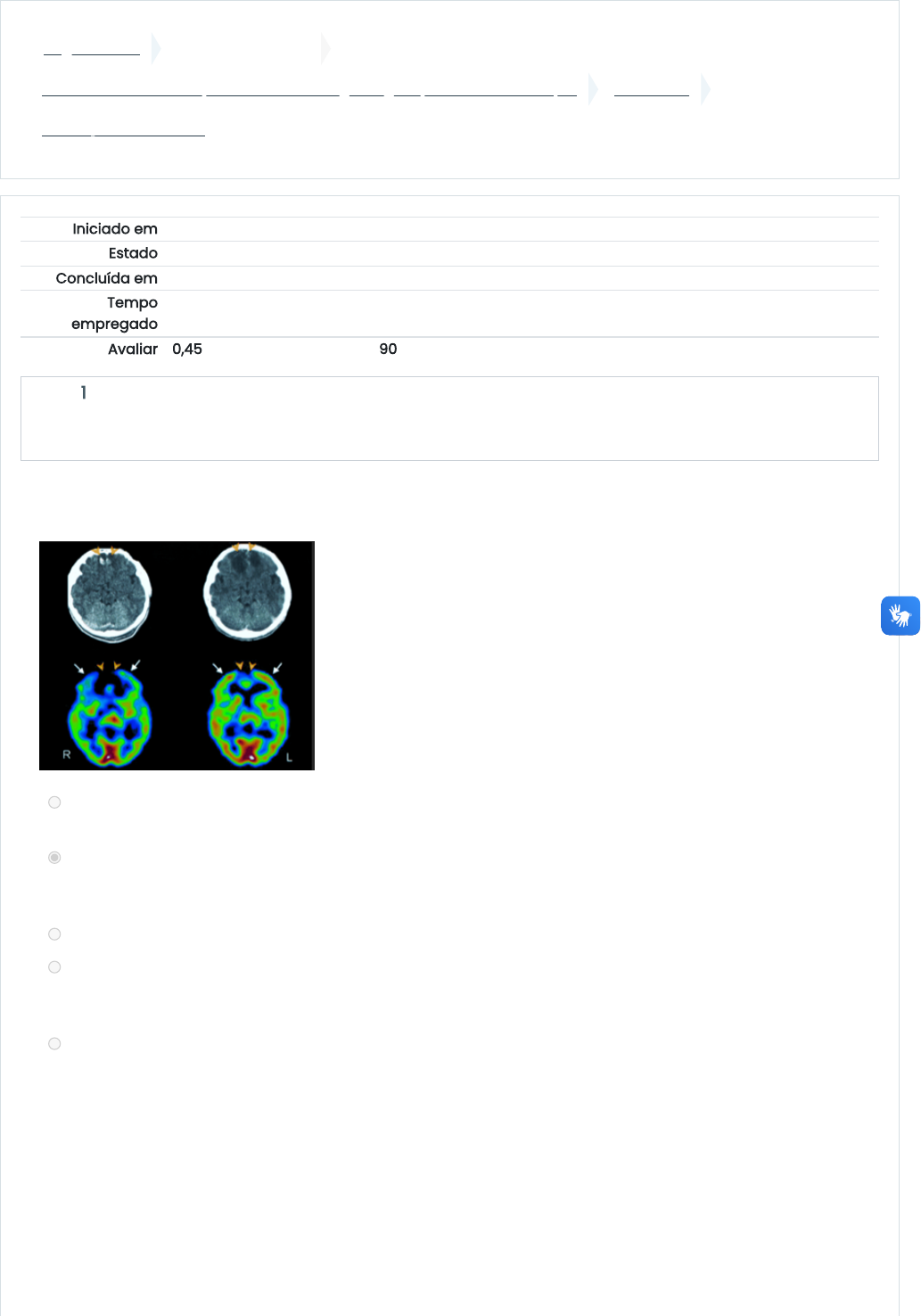The image size is (921, 1316).
Task: Open the first breadcrumb link at top
Action: [52, 50]
